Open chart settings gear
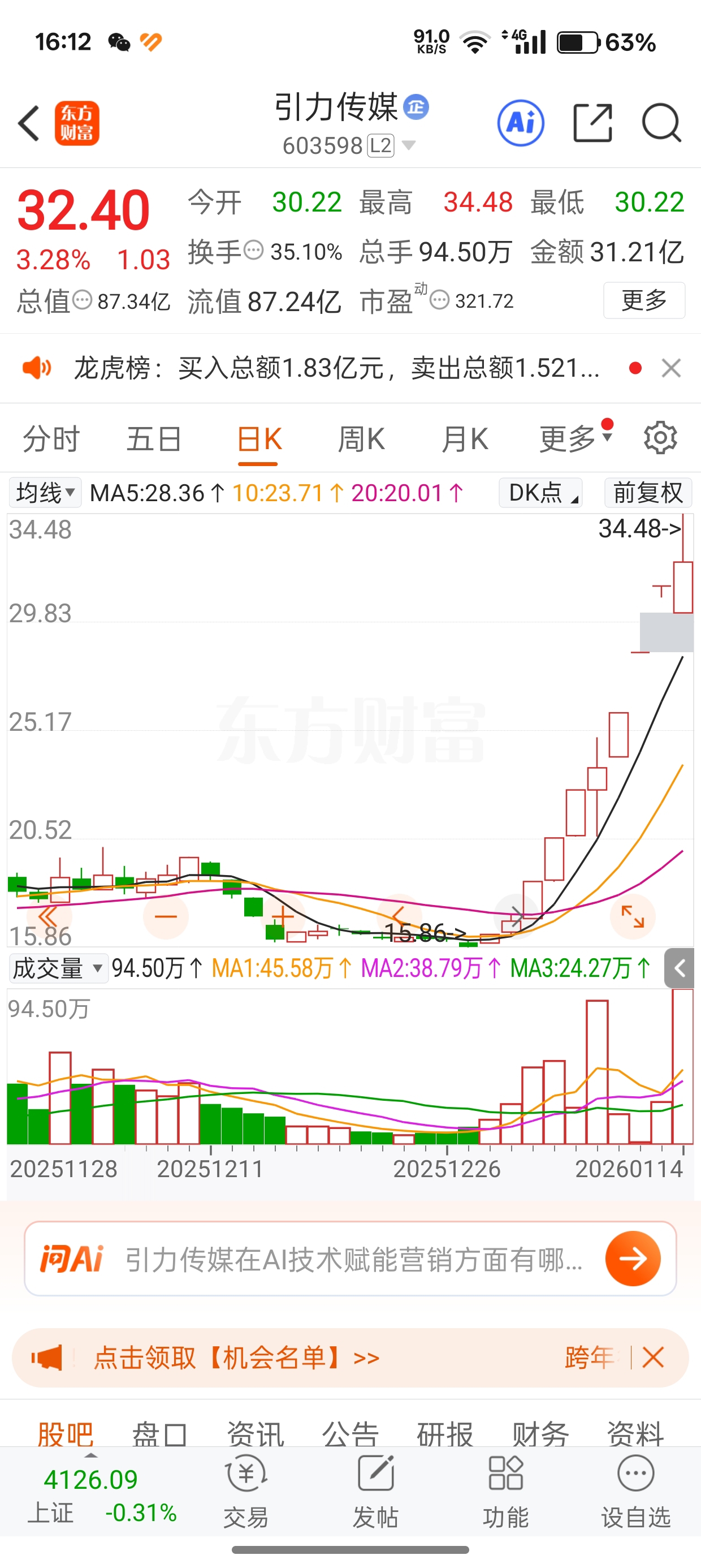 click(x=660, y=438)
